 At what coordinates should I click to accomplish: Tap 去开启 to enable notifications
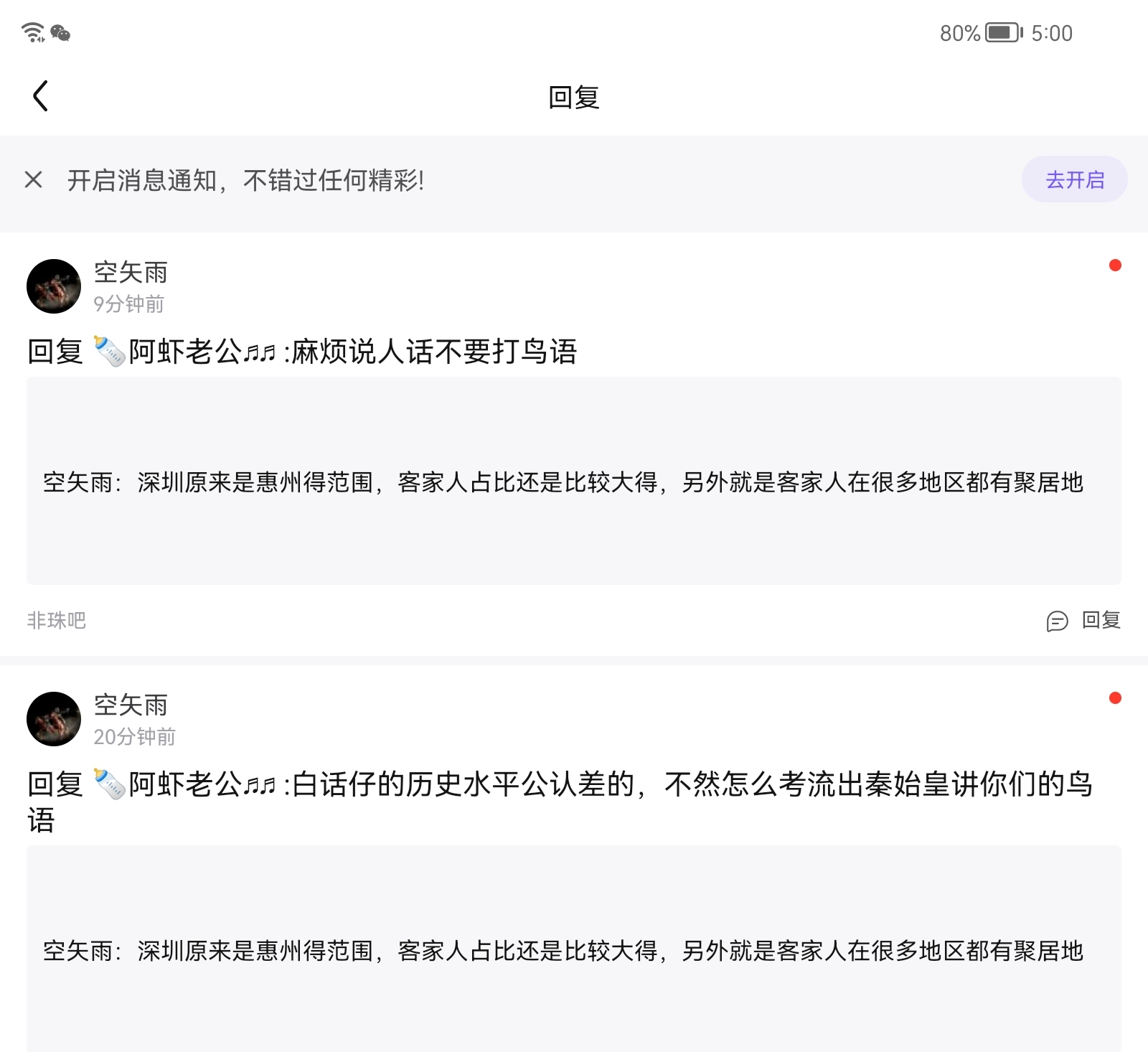(x=1074, y=179)
